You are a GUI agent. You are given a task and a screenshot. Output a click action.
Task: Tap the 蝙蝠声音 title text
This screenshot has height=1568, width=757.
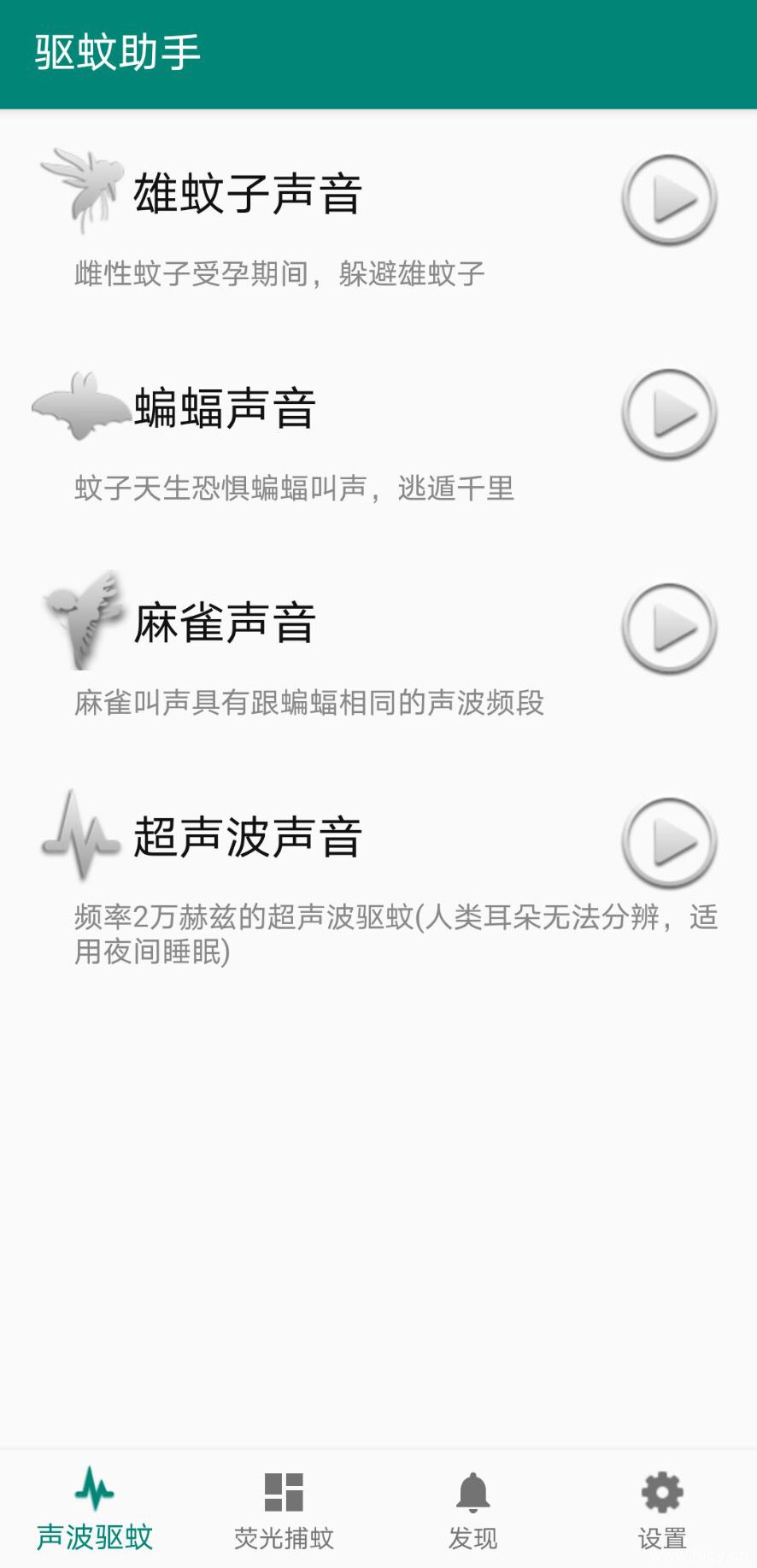pos(224,410)
